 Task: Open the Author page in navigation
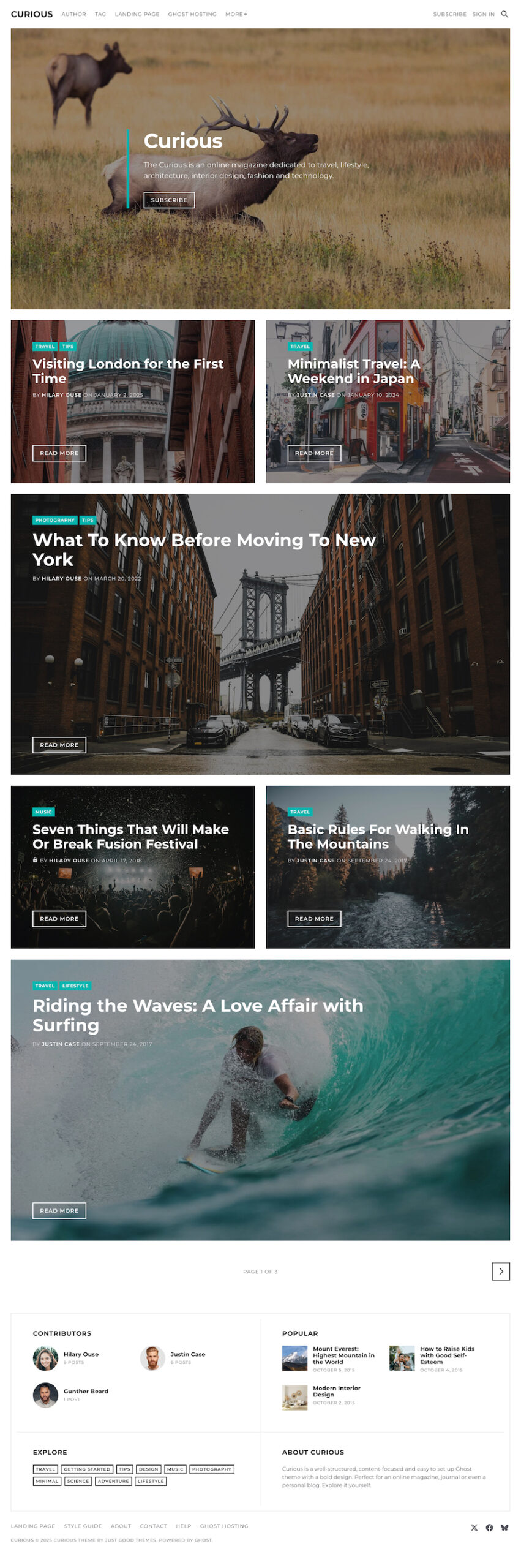[73, 14]
